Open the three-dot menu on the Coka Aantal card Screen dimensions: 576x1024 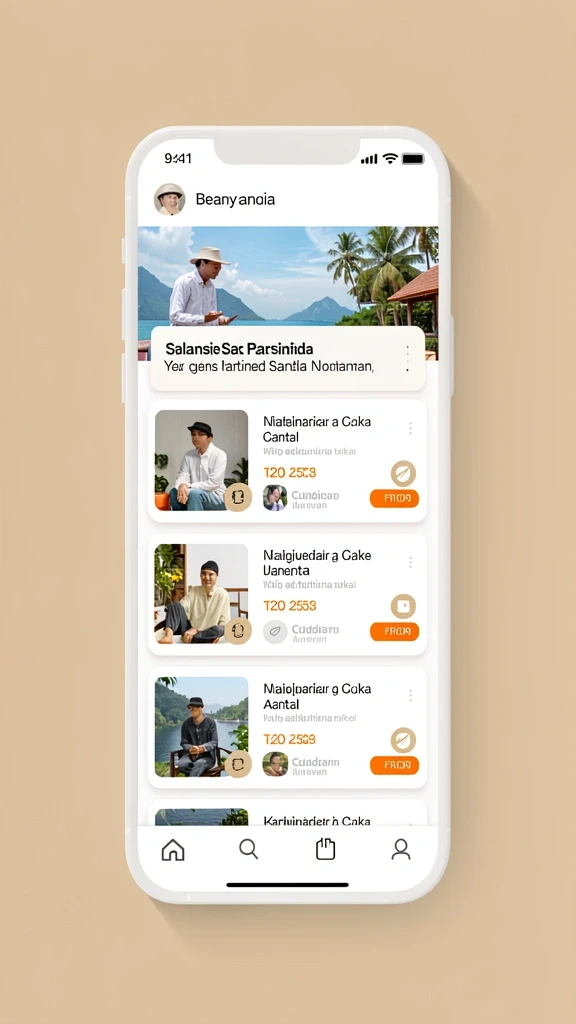tap(410, 696)
